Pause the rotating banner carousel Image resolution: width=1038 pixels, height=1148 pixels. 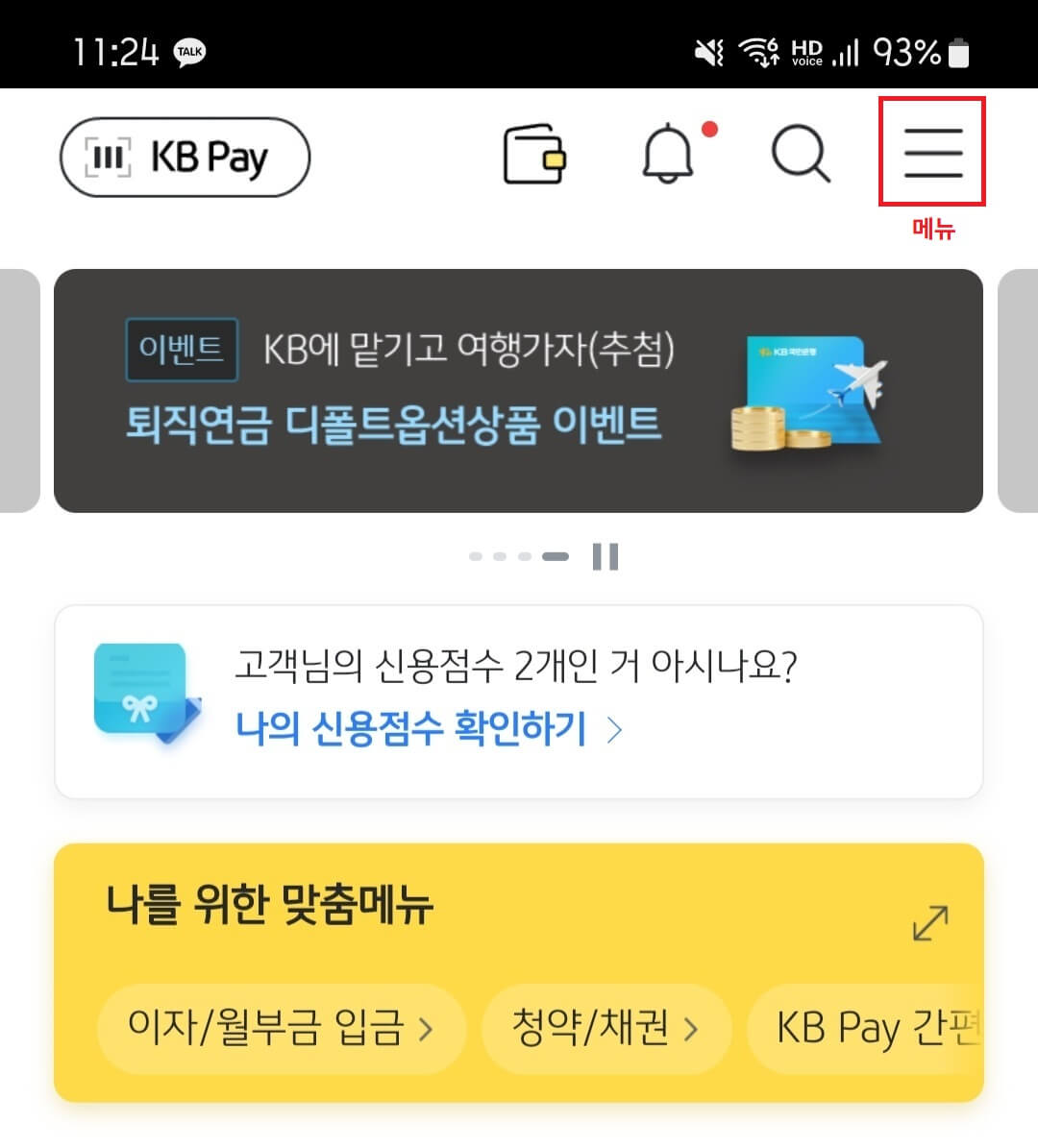[x=605, y=555]
